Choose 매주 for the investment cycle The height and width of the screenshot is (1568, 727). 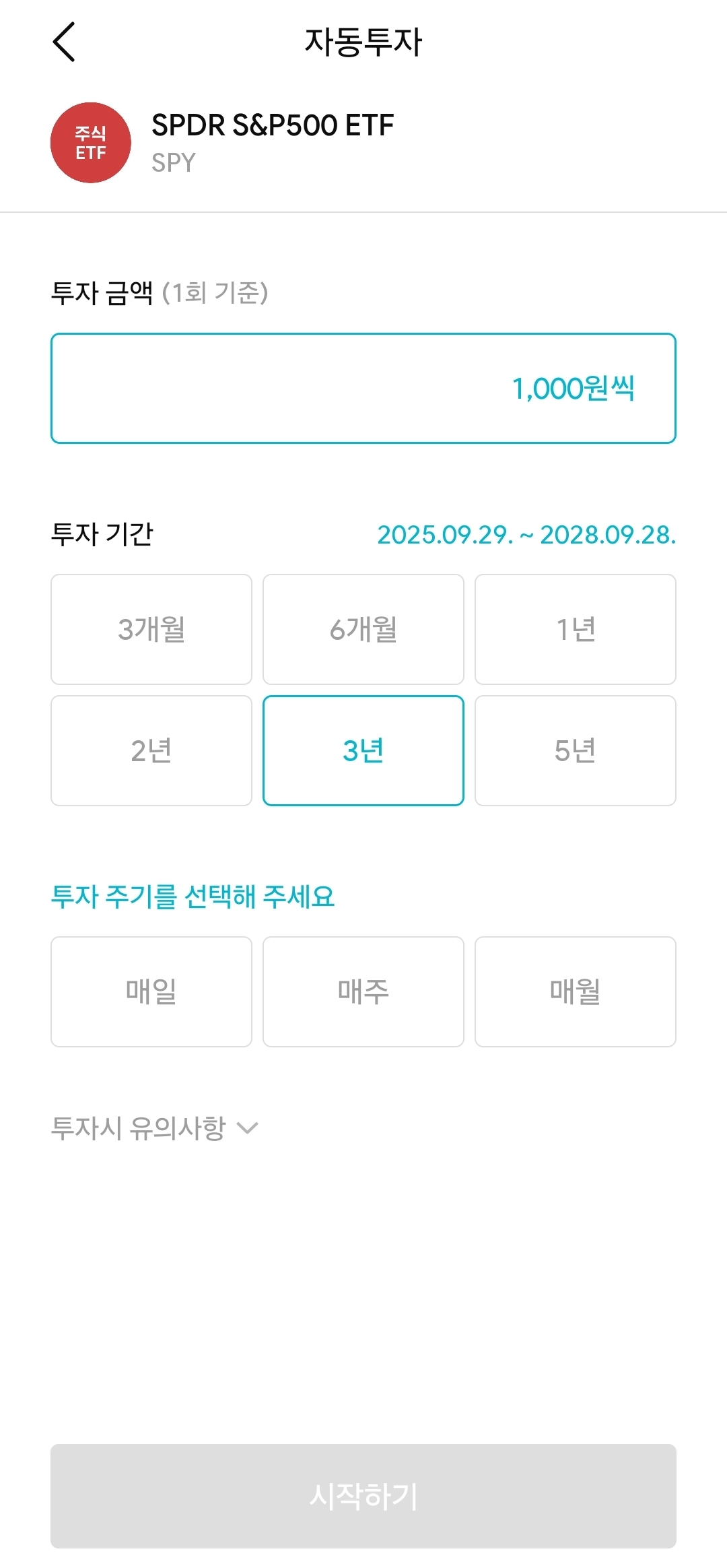click(363, 991)
